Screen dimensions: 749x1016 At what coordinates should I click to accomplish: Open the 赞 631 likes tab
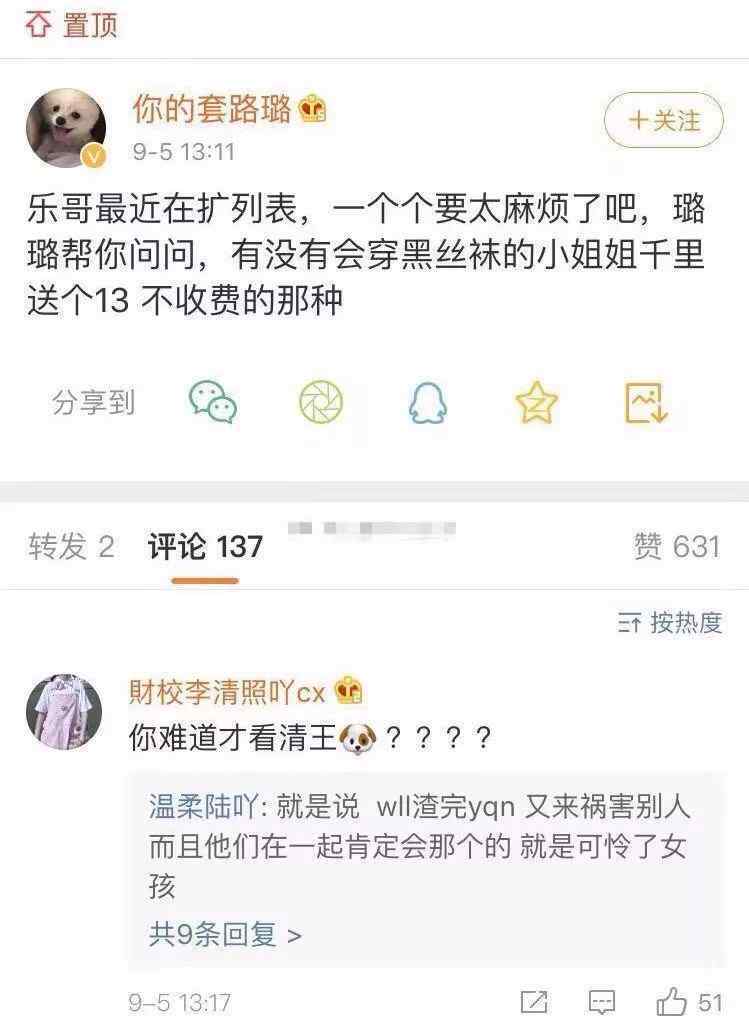click(x=676, y=546)
